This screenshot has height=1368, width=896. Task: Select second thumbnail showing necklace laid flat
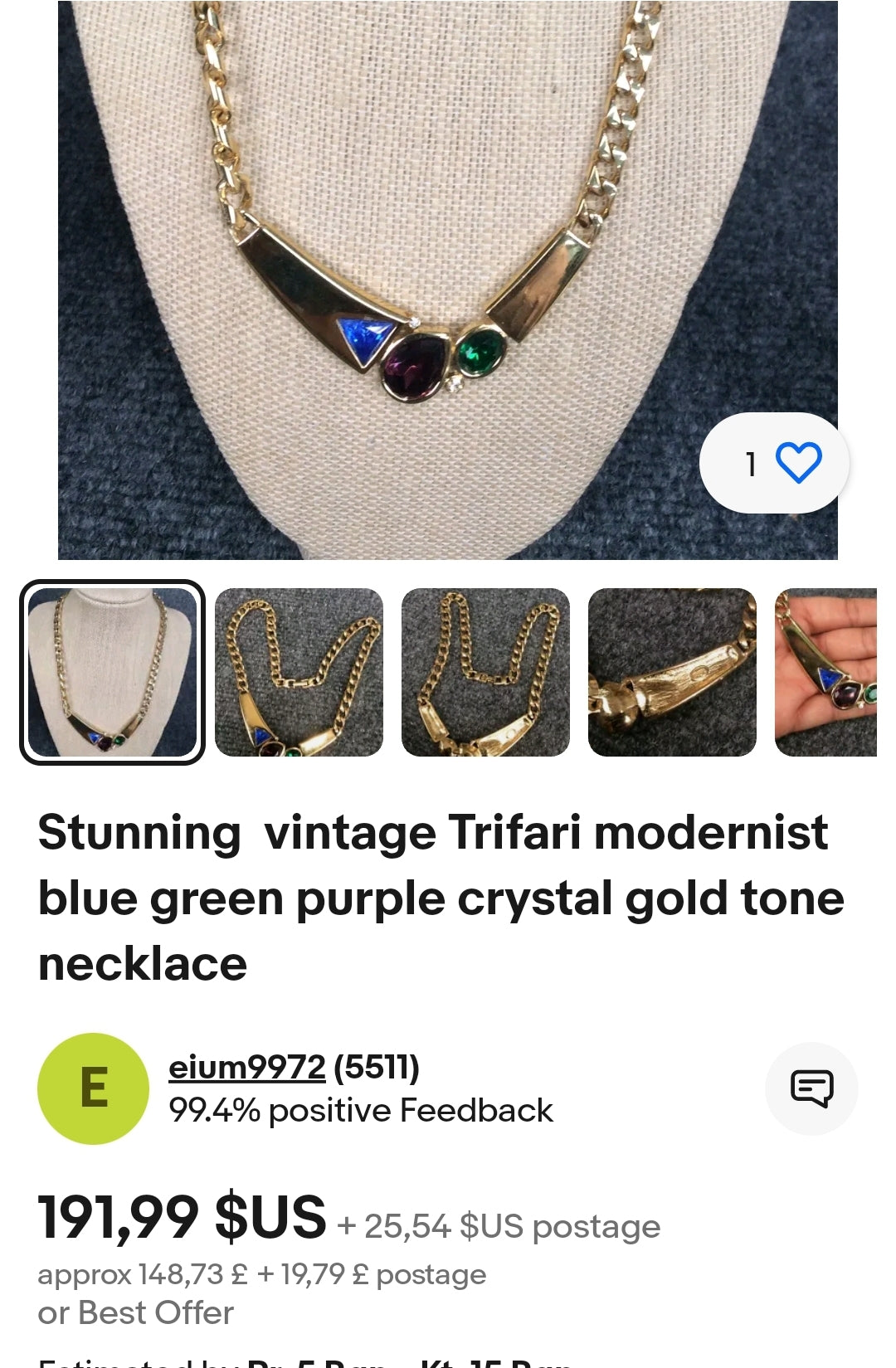pyautogui.click(x=299, y=672)
